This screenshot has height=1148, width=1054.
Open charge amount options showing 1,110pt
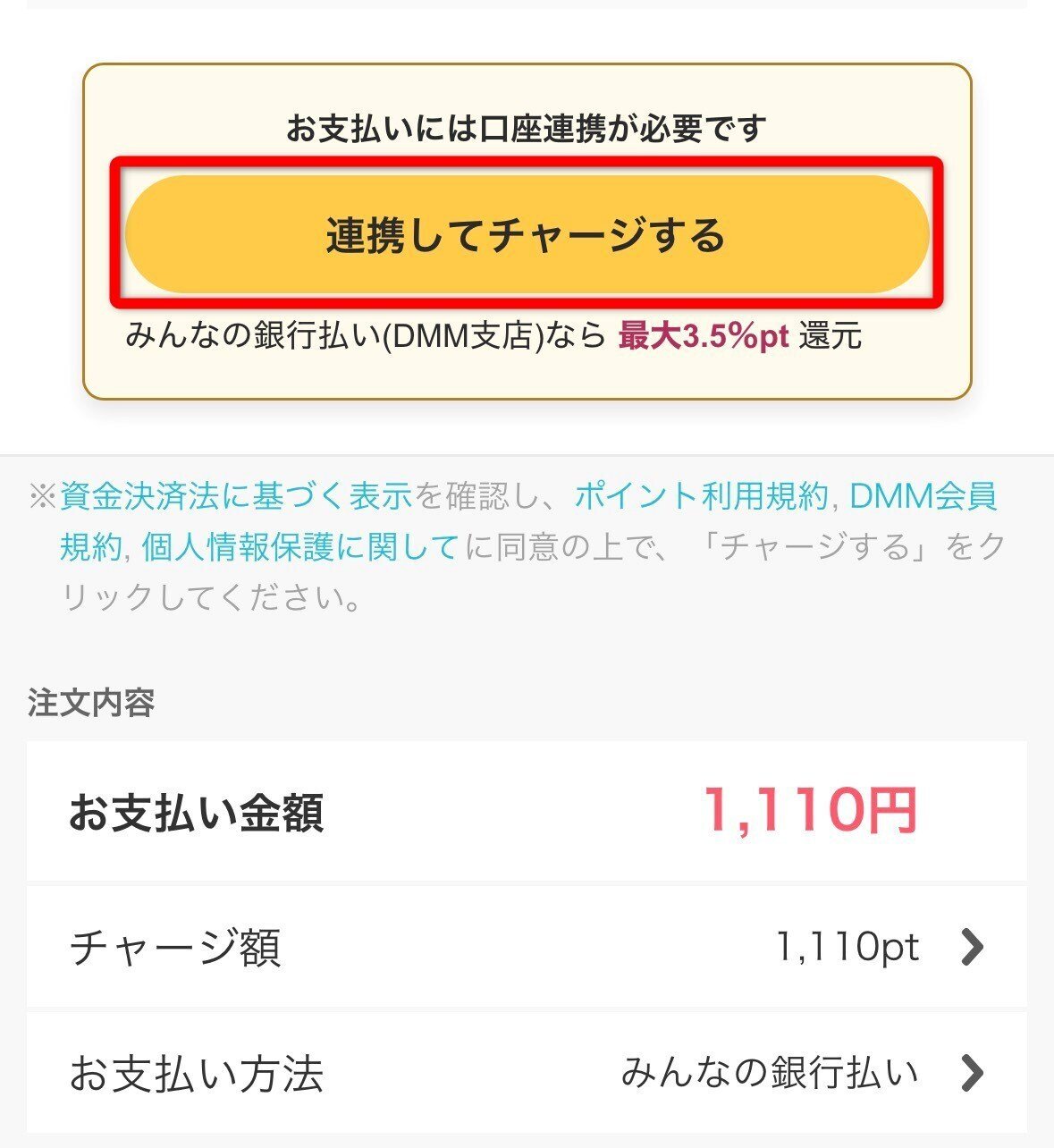(846, 948)
